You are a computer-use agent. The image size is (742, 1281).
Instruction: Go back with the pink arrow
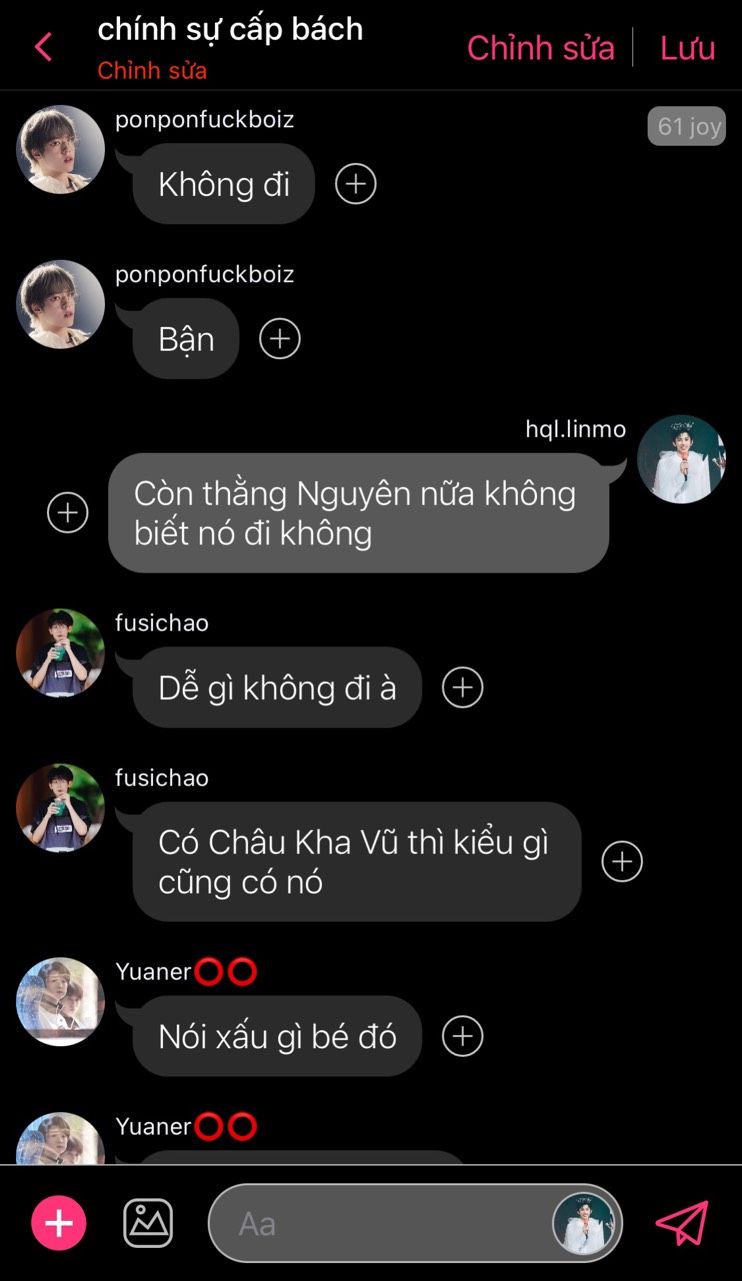pos(43,46)
